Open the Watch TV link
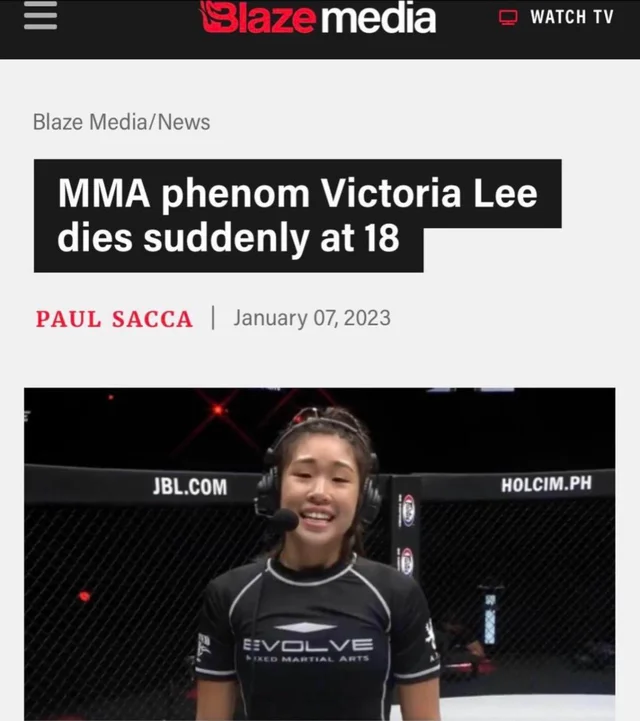This screenshot has width=640, height=721. (x=557, y=17)
